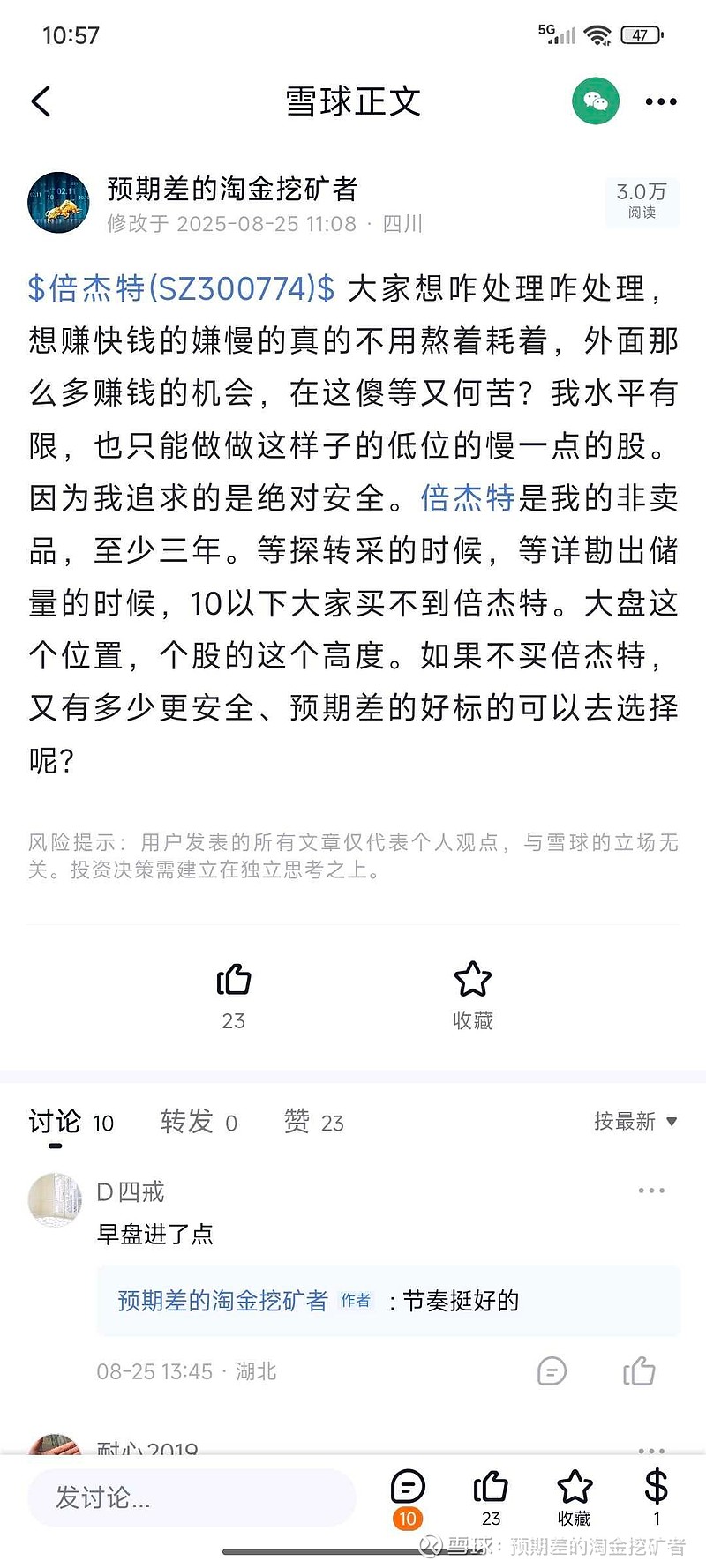
Task: Open the $倍杰特(SZ300774)$ stock link
Action: pyautogui.click(x=181, y=288)
